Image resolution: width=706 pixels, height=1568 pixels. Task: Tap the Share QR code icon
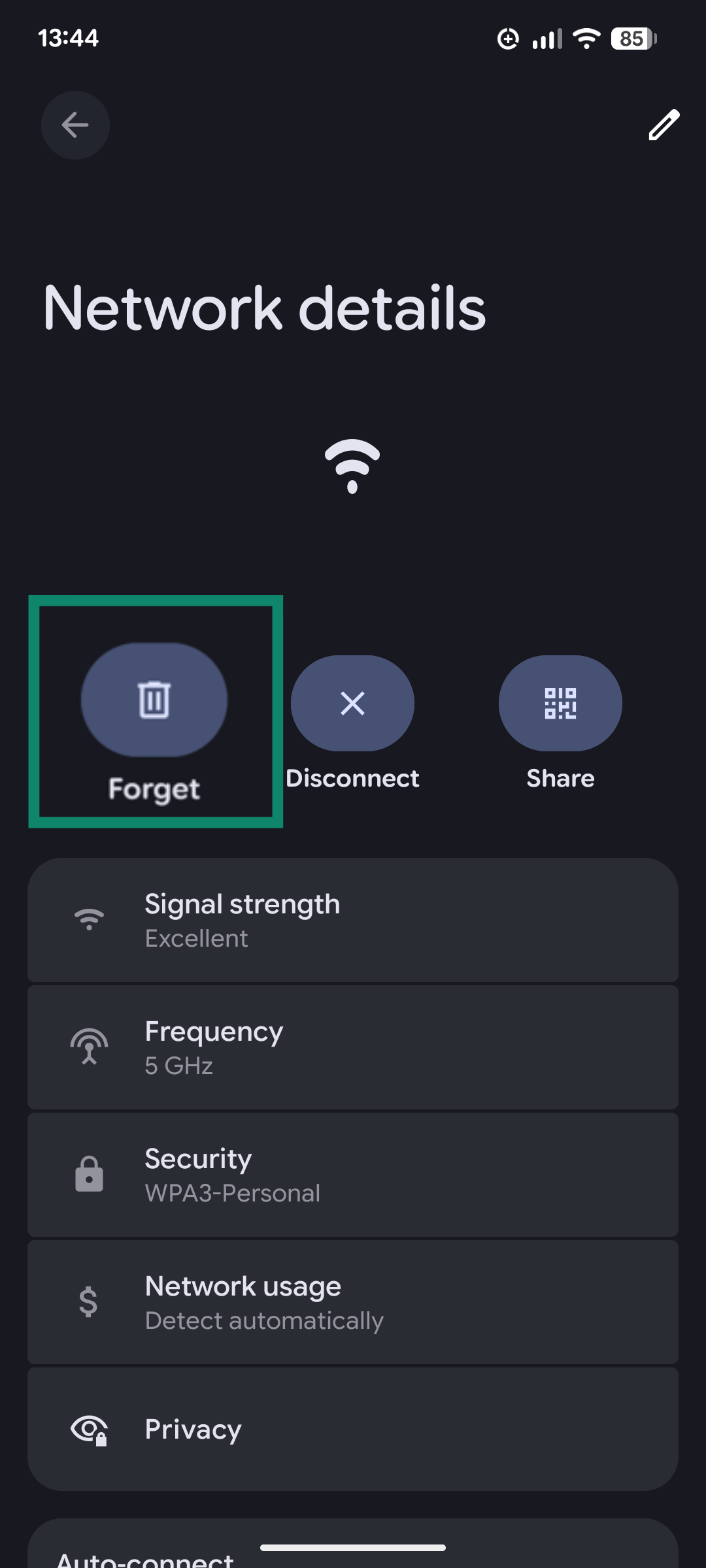point(560,703)
